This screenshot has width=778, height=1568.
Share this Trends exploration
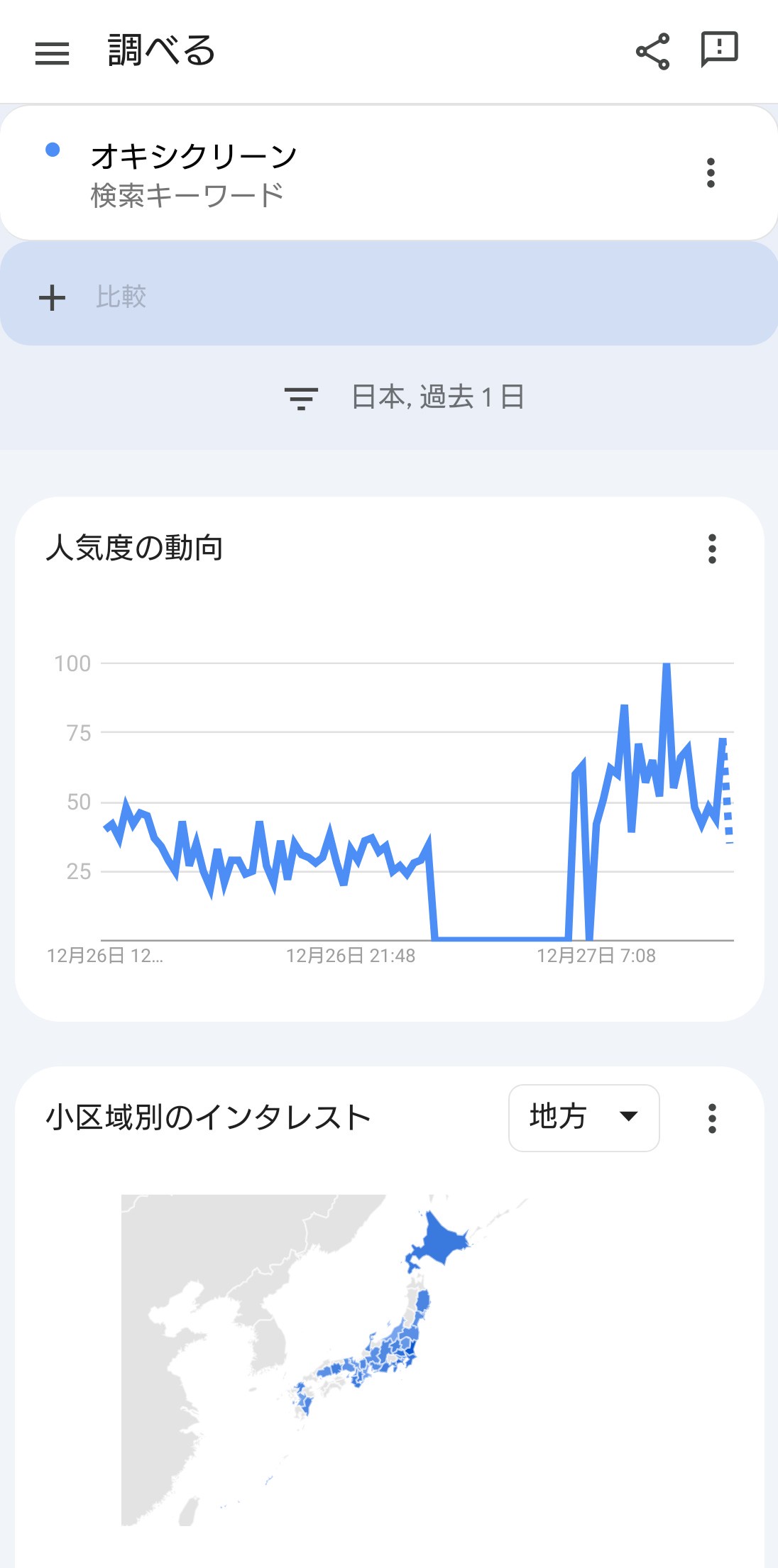pos(652,51)
